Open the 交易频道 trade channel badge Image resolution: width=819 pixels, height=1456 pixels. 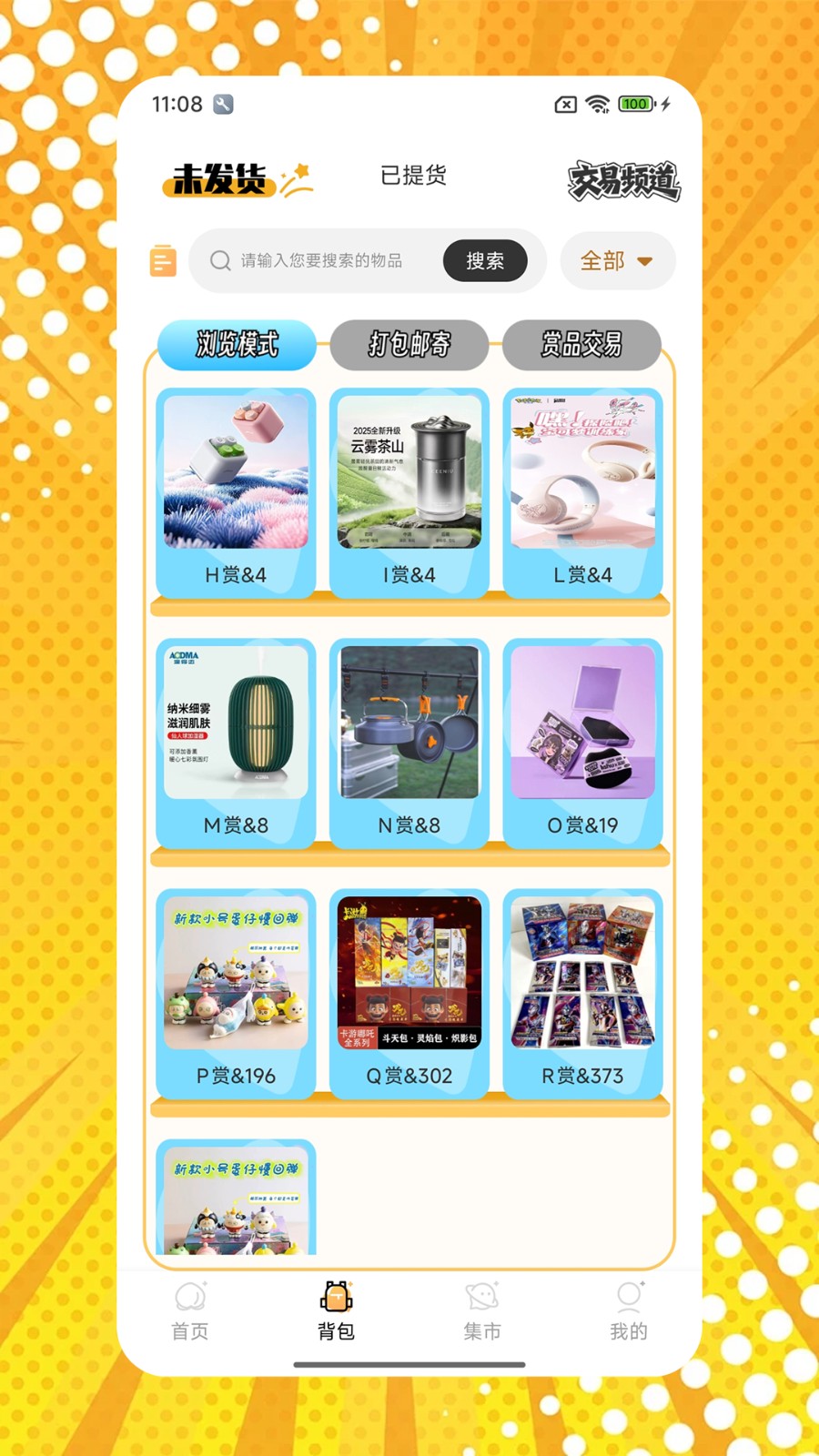(x=624, y=178)
